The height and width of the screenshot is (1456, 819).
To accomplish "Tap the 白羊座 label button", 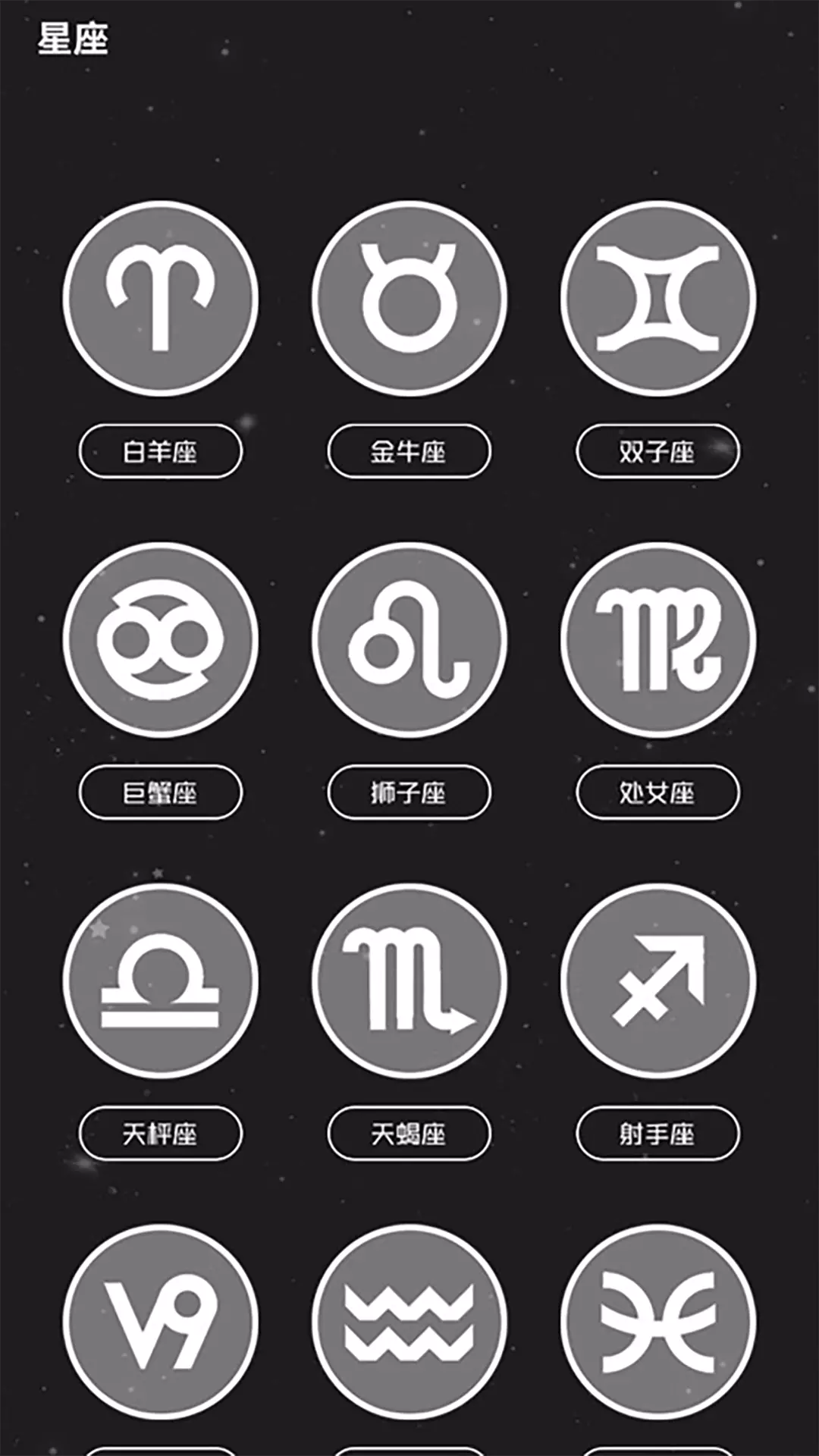I will (x=160, y=451).
